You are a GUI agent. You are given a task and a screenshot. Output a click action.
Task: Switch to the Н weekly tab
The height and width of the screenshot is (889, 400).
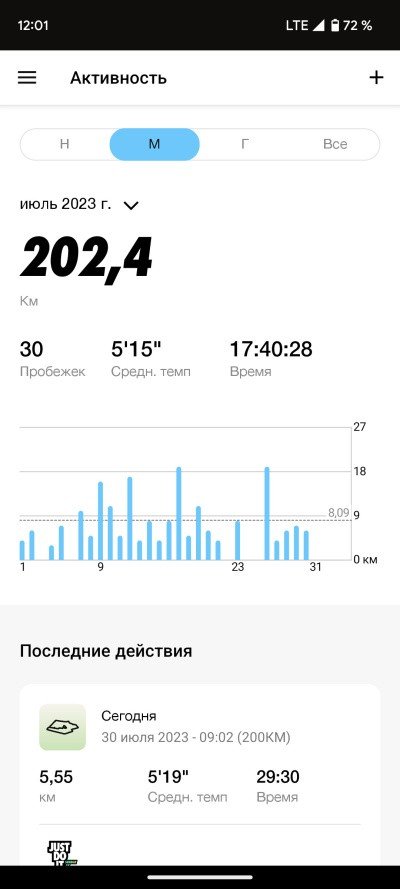pyautogui.click(x=65, y=144)
